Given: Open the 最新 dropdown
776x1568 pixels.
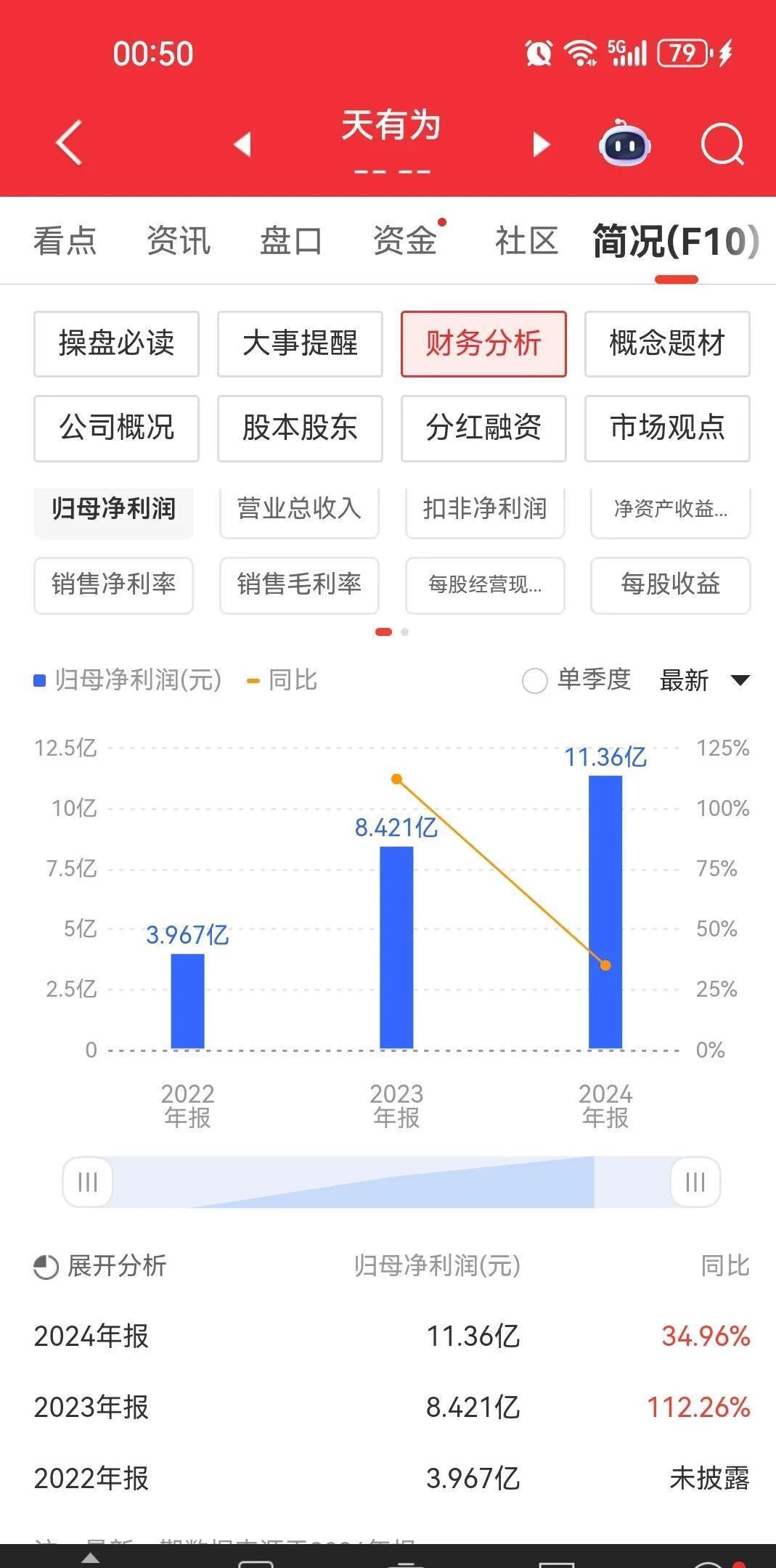Looking at the screenshot, I should pyautogui.click(x=704, y=681).
